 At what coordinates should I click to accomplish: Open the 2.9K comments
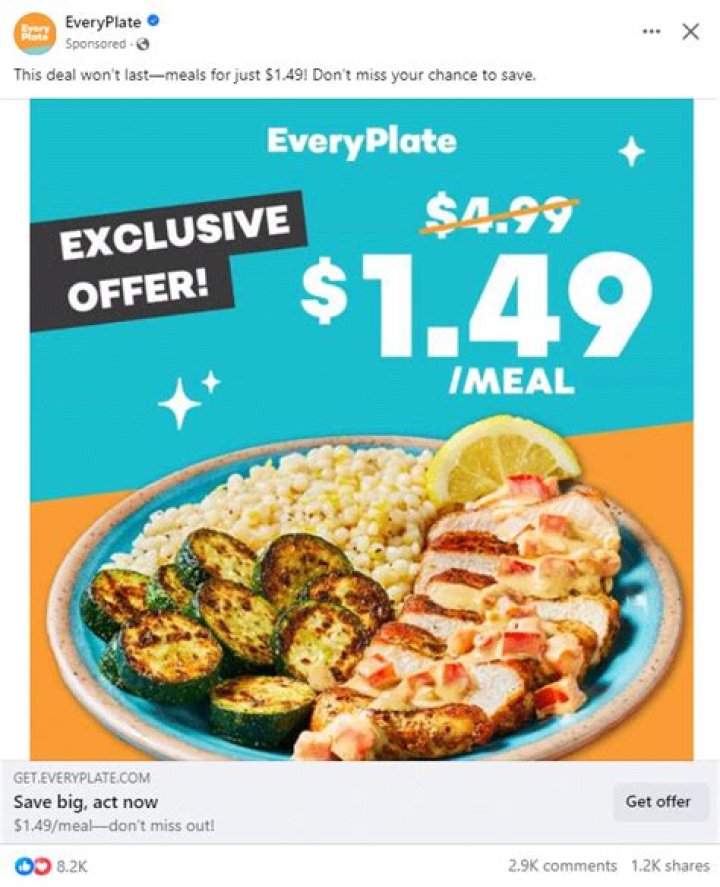tap(561, 865)
